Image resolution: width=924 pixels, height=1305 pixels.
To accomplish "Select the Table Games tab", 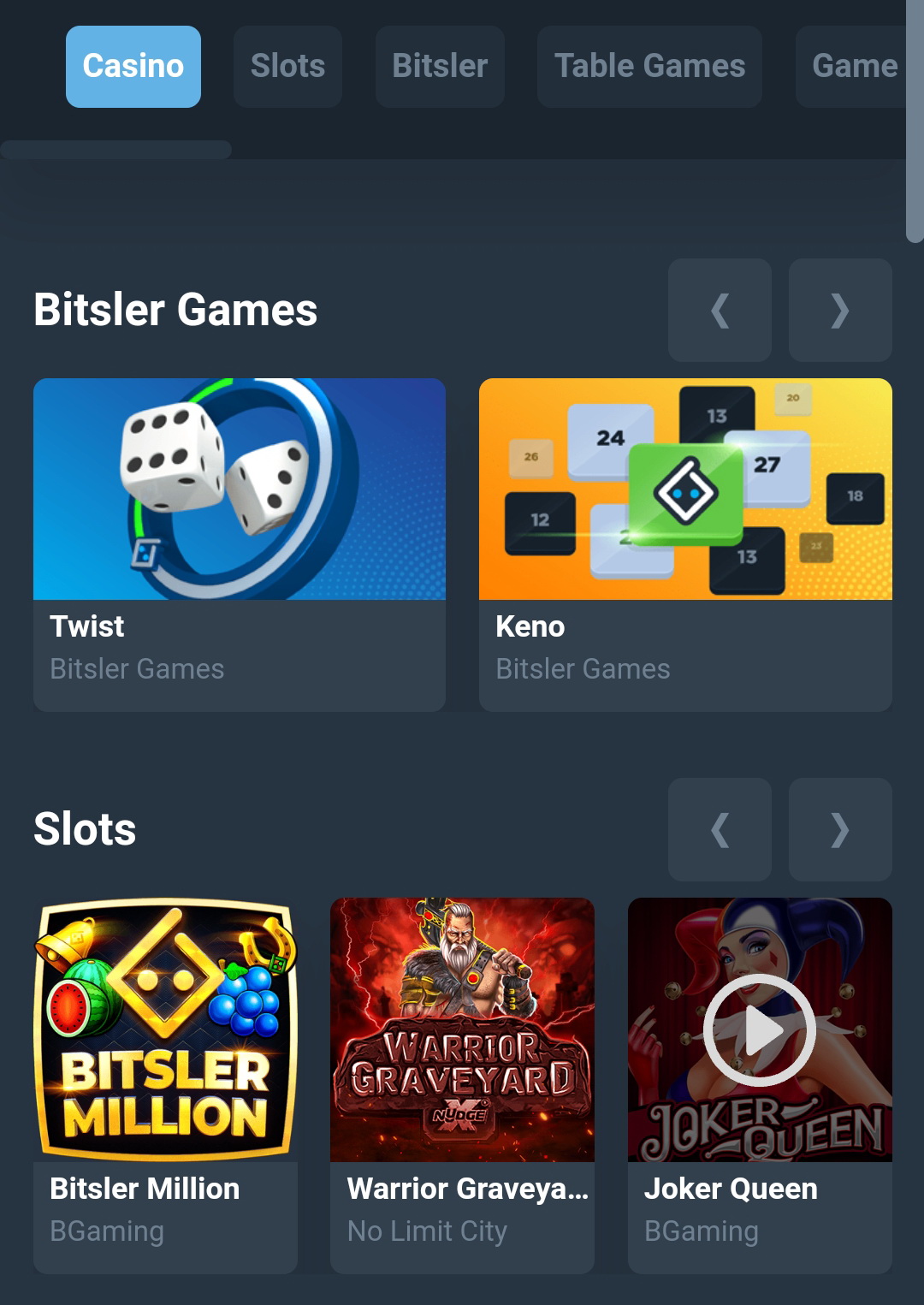I will point(649,66).
